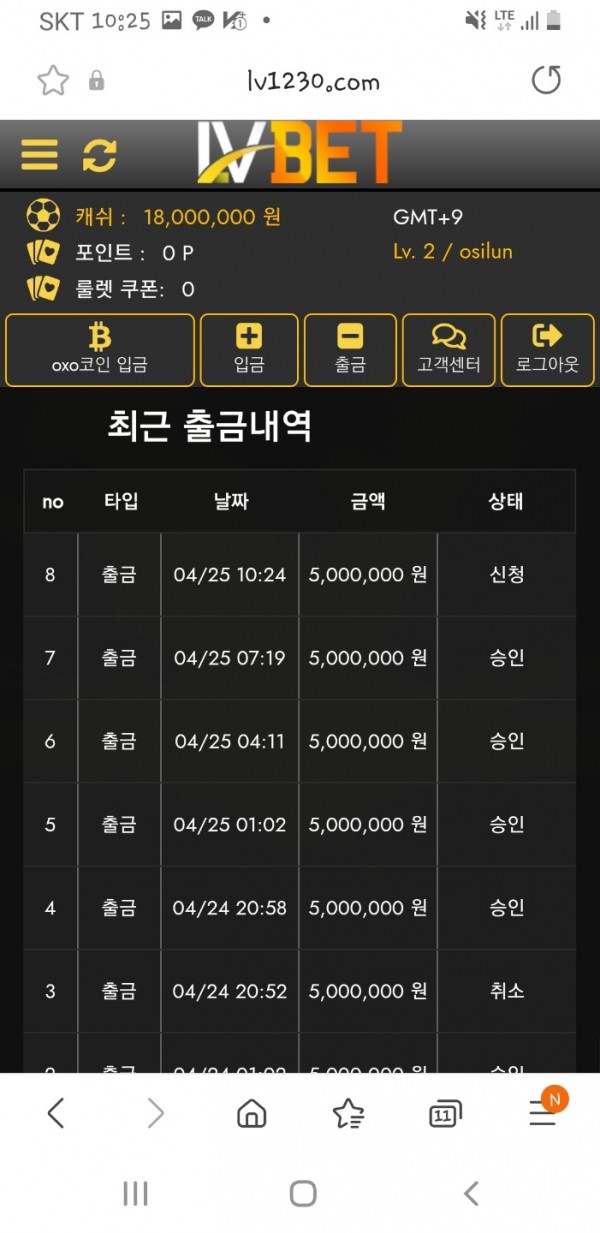Open the browser bookmarks list
Viewport: 600px width, 1233px height.
pyautogui.click(x=348, y=1113)
